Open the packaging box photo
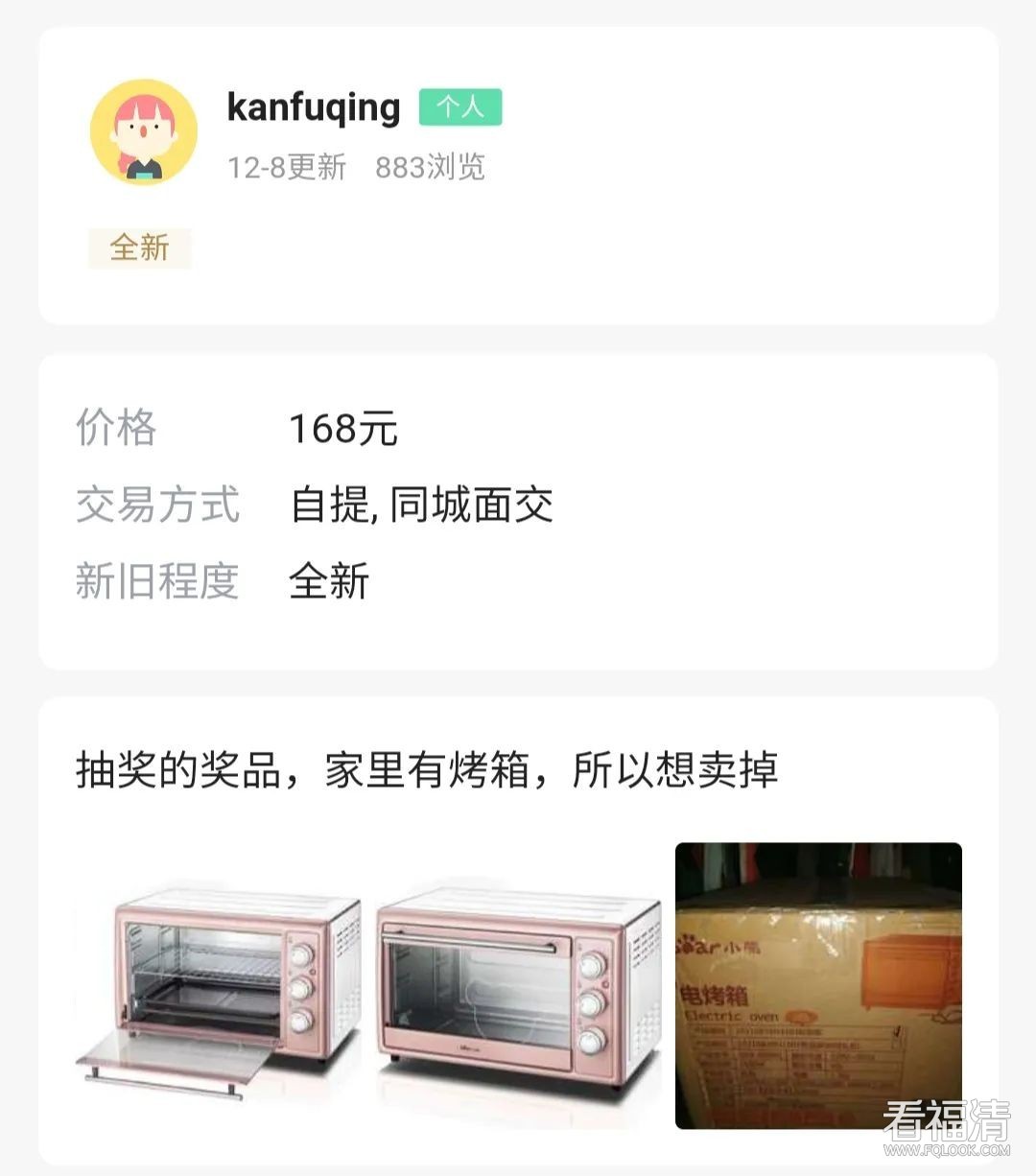Image resolution: width=1036 pixels, height=1176 pixels. pyautogui.click(x=818, y=984)
